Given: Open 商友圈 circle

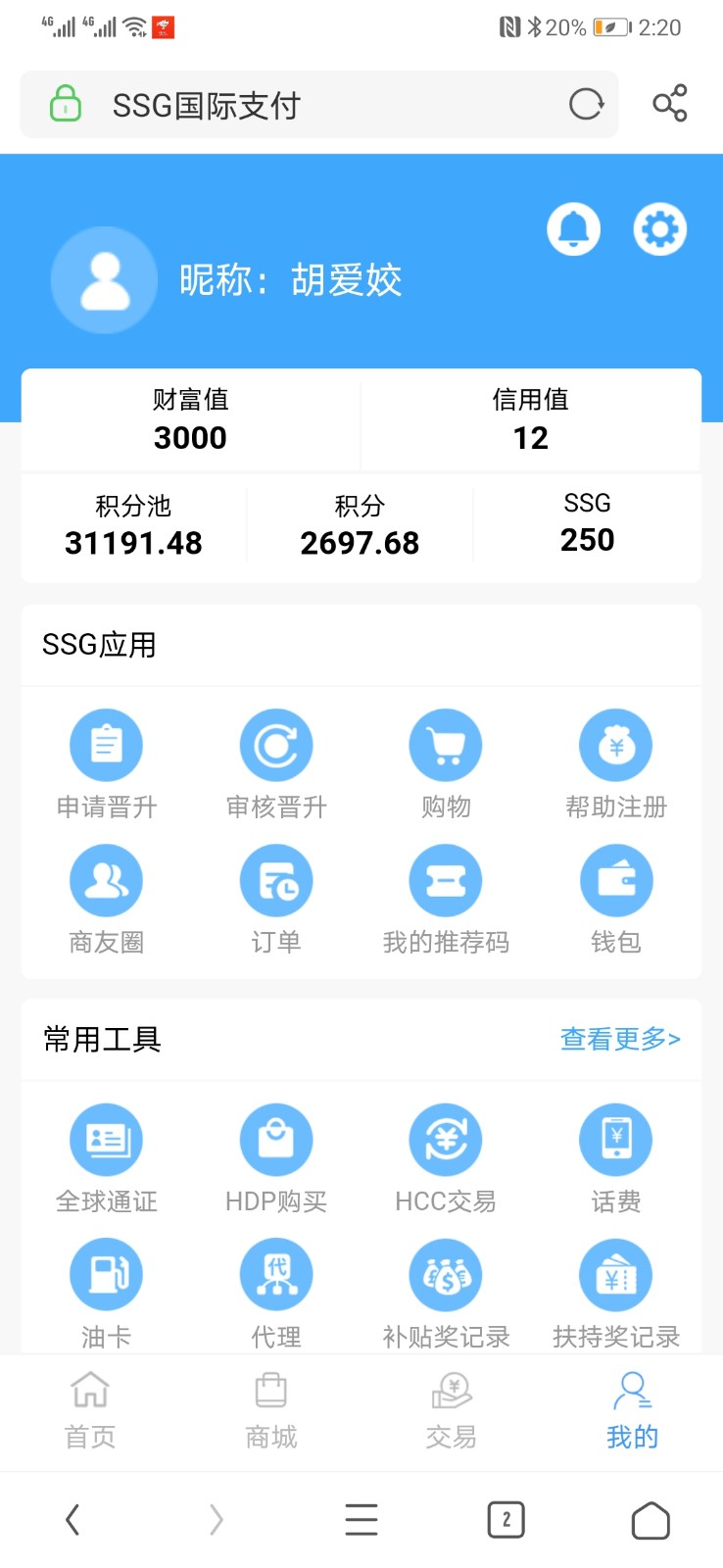Looking at the screenshot, I should click(x=106, y=900).
